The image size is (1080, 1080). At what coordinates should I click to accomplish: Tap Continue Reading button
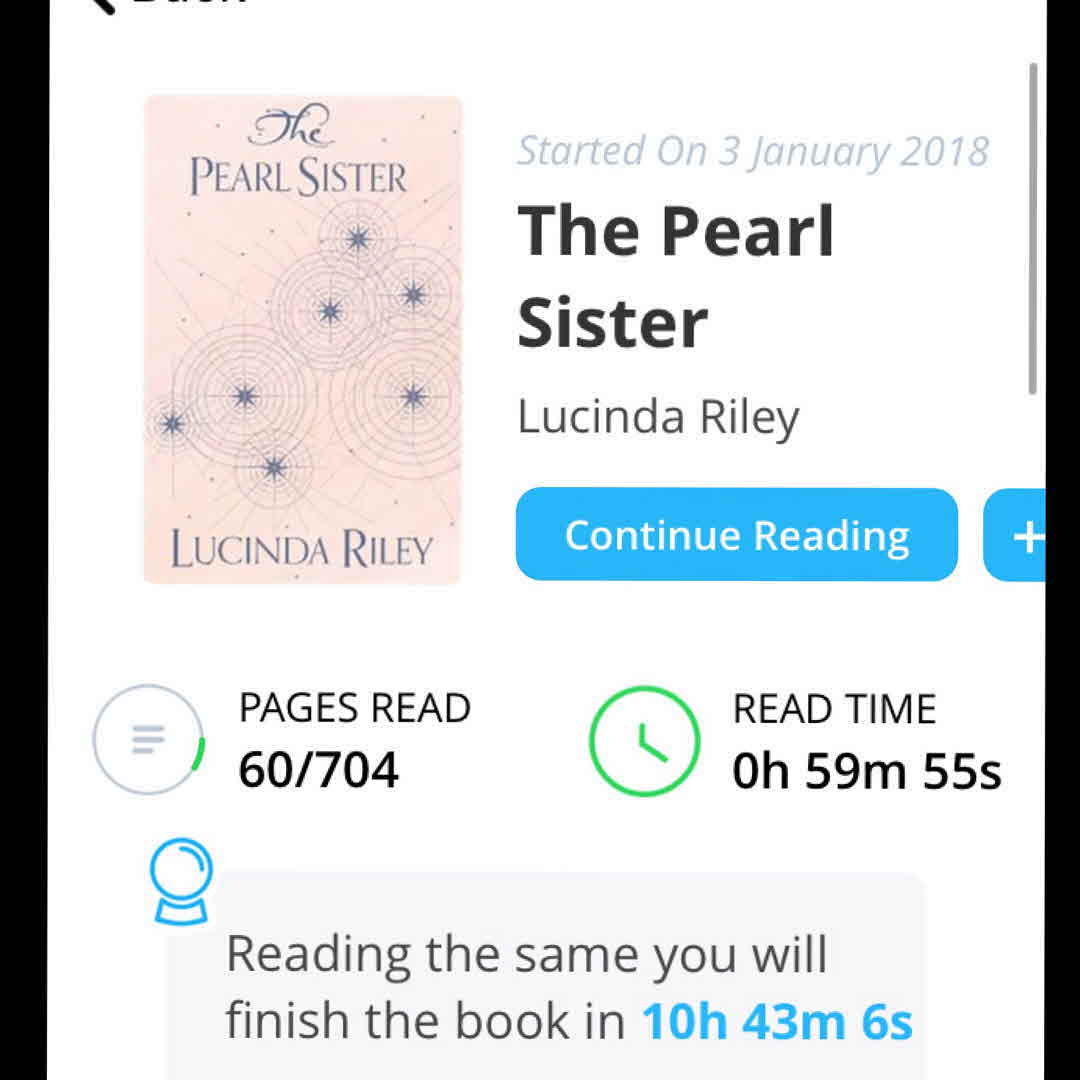pyautogui.click(x=736, y=535)
